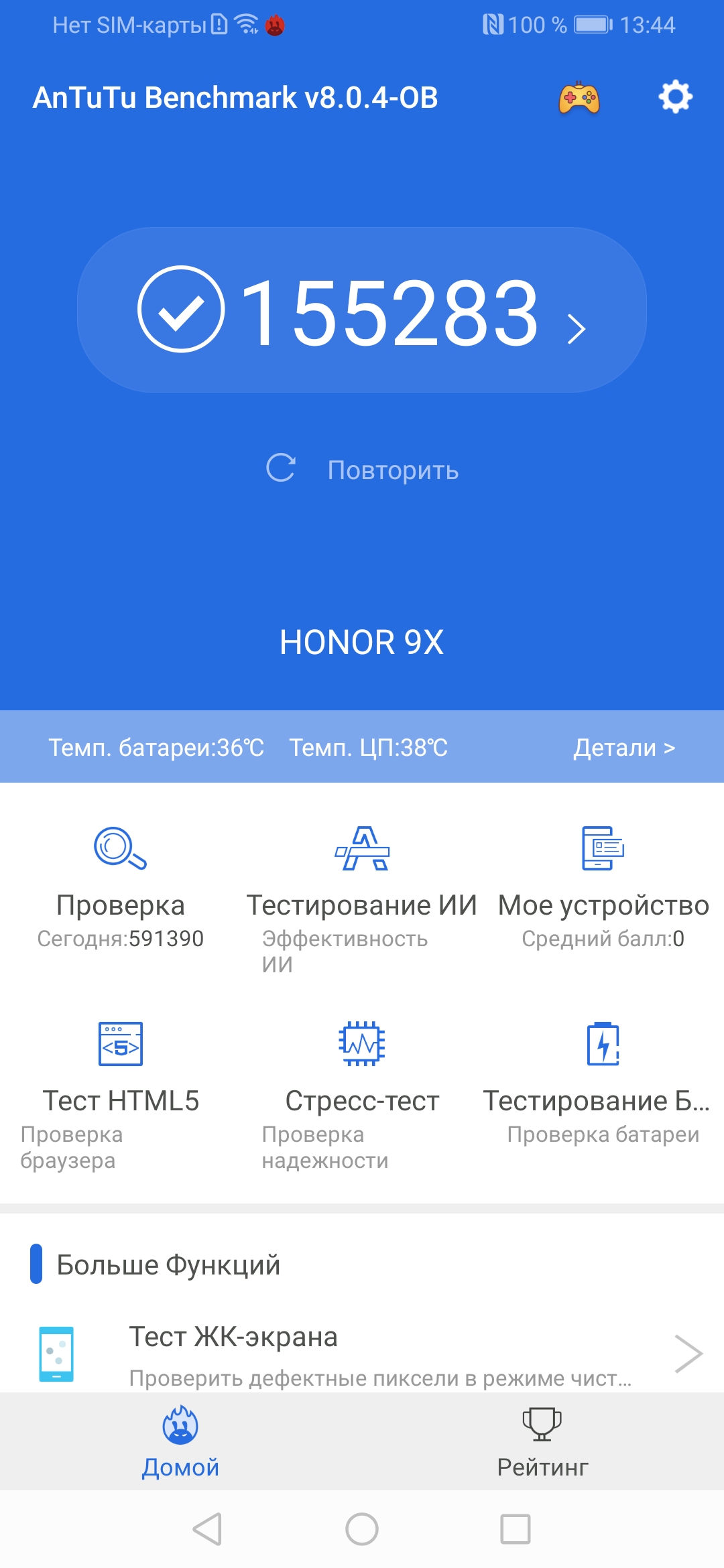This screenshot has height=1568, width=724.
Task: Tap the system back button
Action: pos(207,1529)
